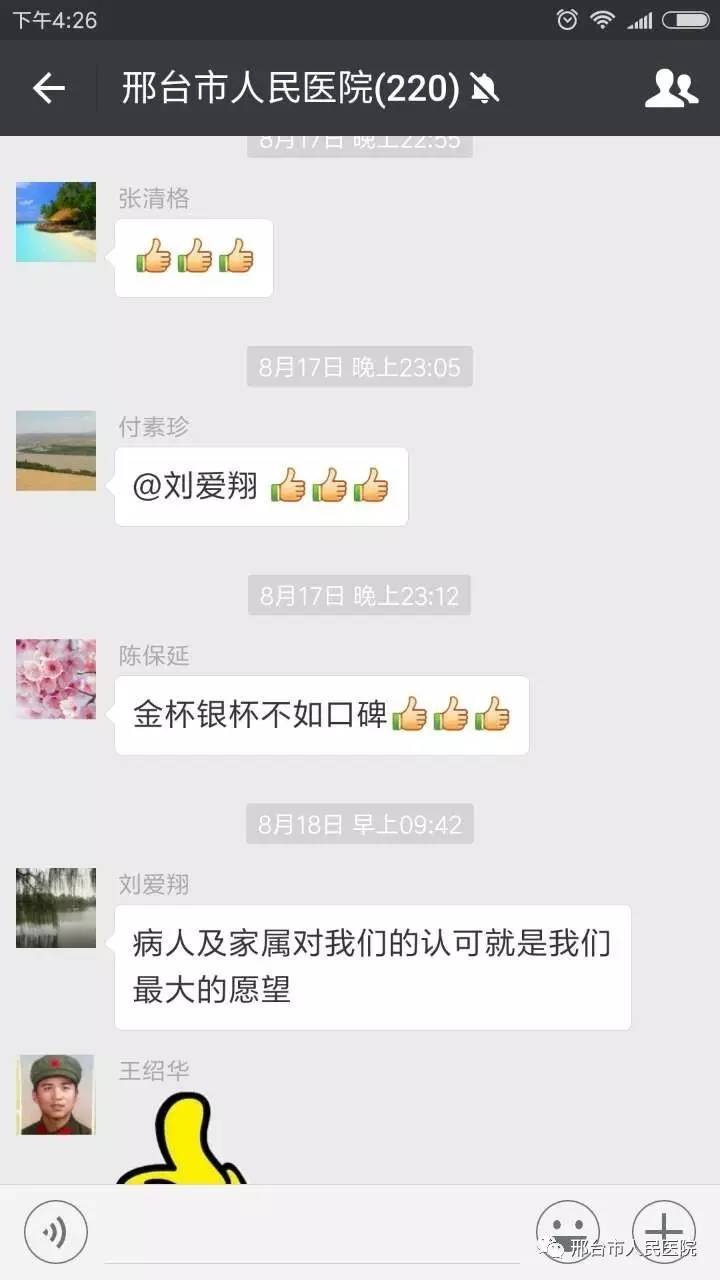Open 刘爱翔's profile avatar

56,908
